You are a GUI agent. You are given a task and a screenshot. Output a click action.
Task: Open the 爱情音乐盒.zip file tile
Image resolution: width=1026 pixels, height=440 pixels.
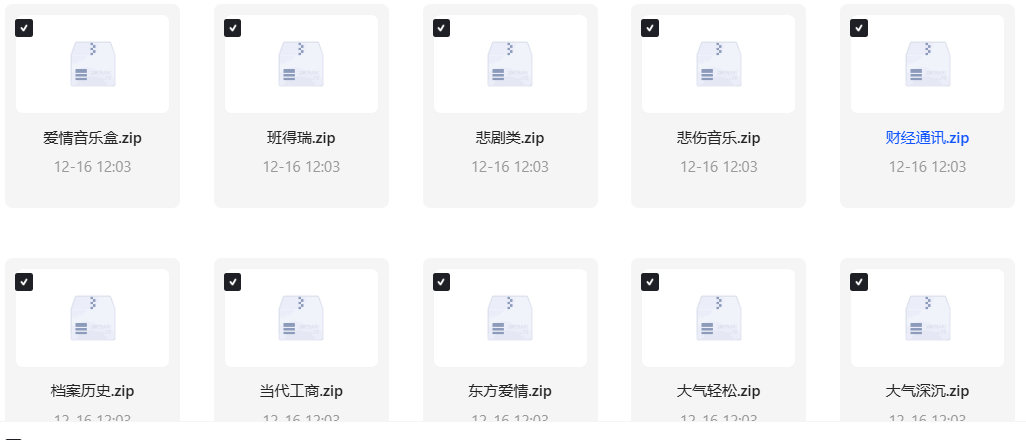[x=92, y=65]
